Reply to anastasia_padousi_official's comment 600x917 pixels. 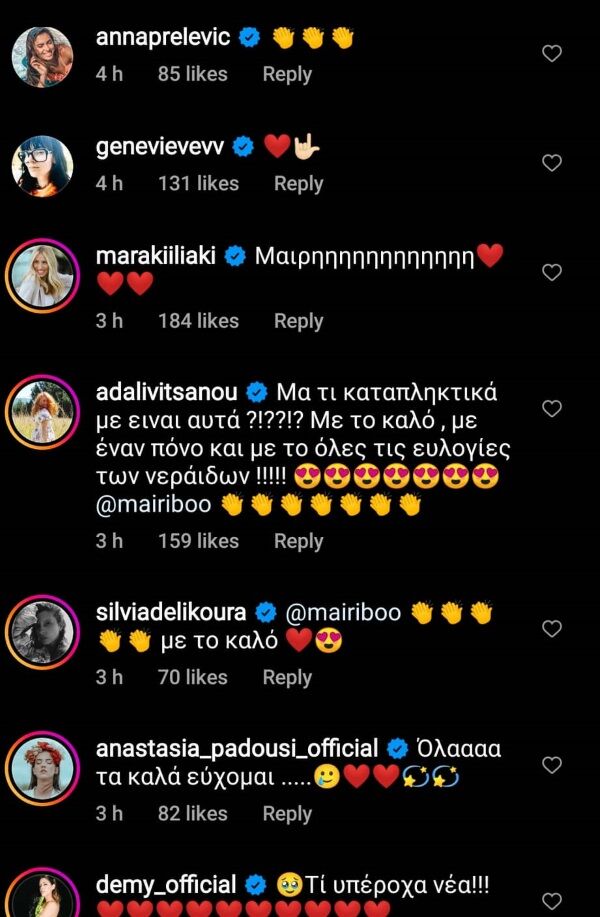tap(287, 813)
